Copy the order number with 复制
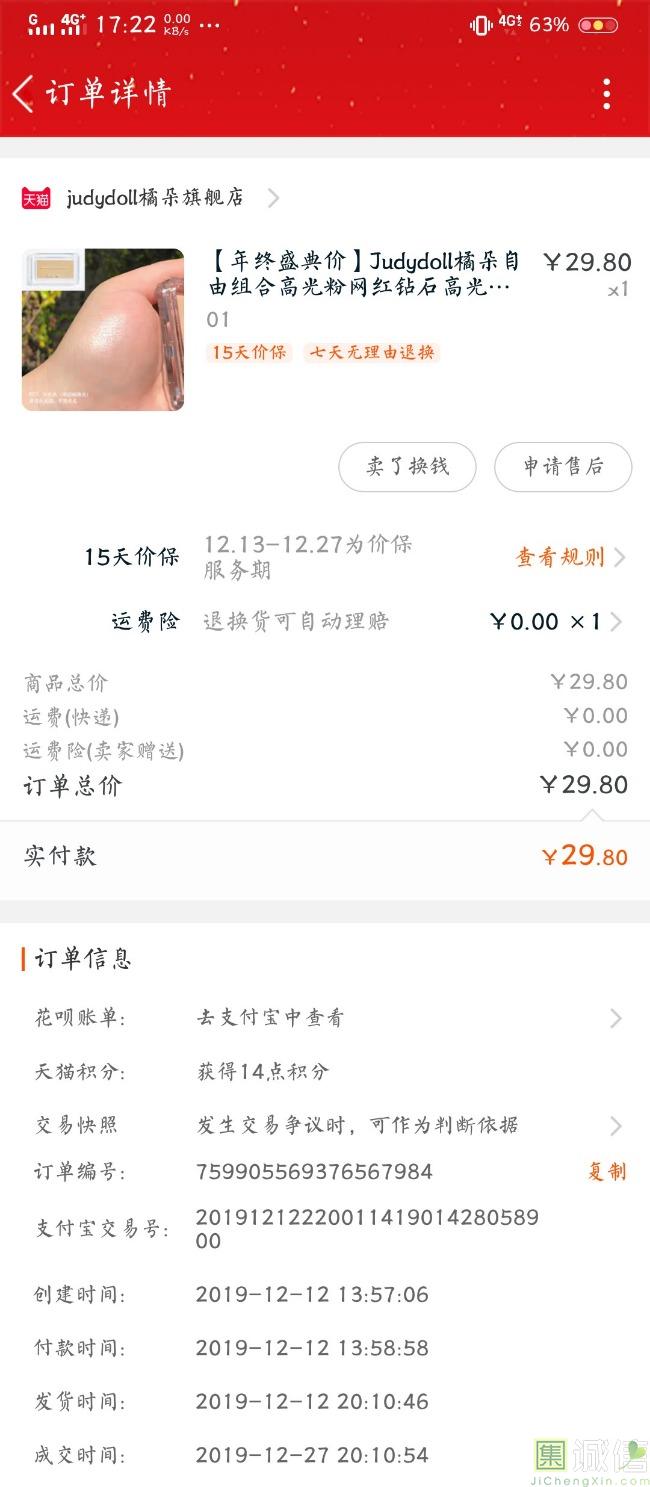Screen dimensions: 650x1487 point(606,1171)
